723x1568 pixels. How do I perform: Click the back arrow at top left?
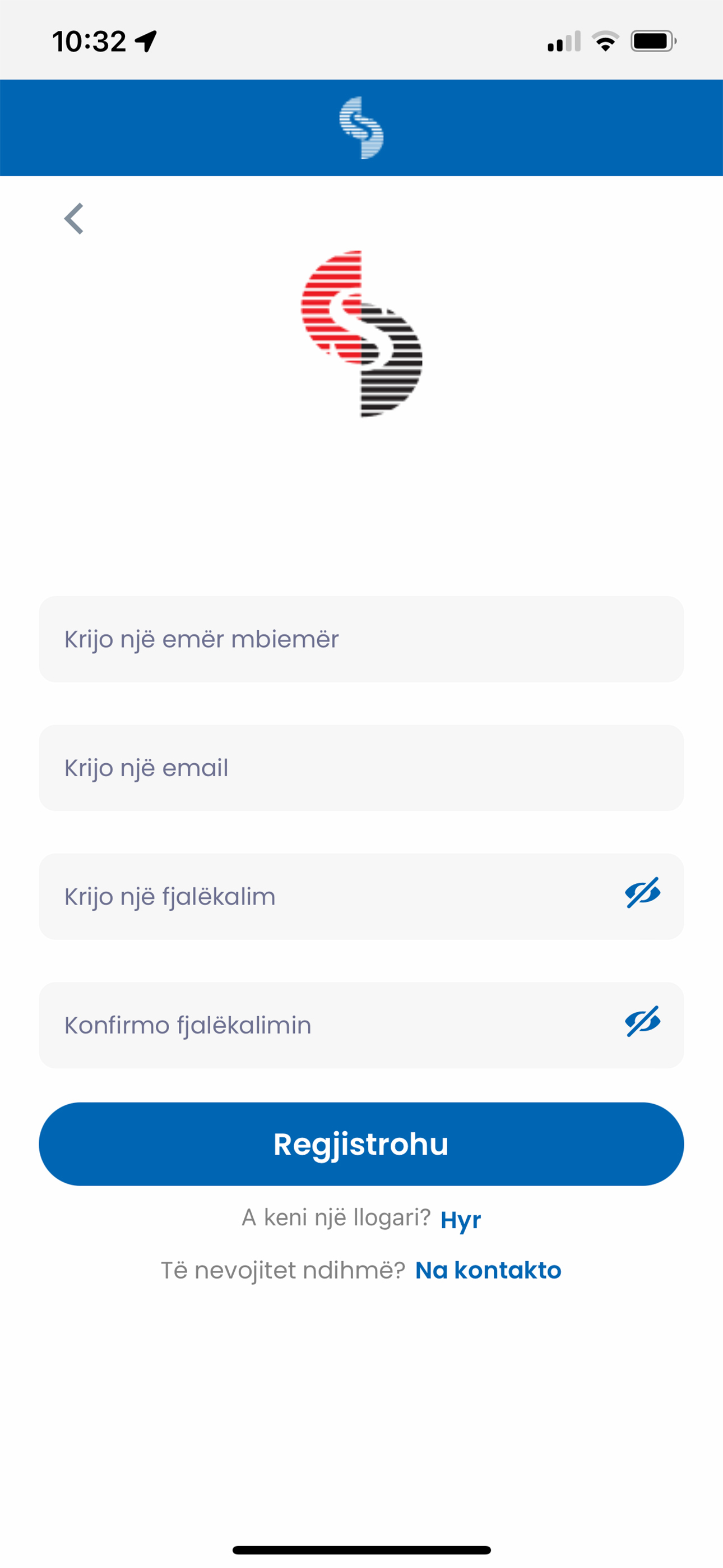(74, 219)
